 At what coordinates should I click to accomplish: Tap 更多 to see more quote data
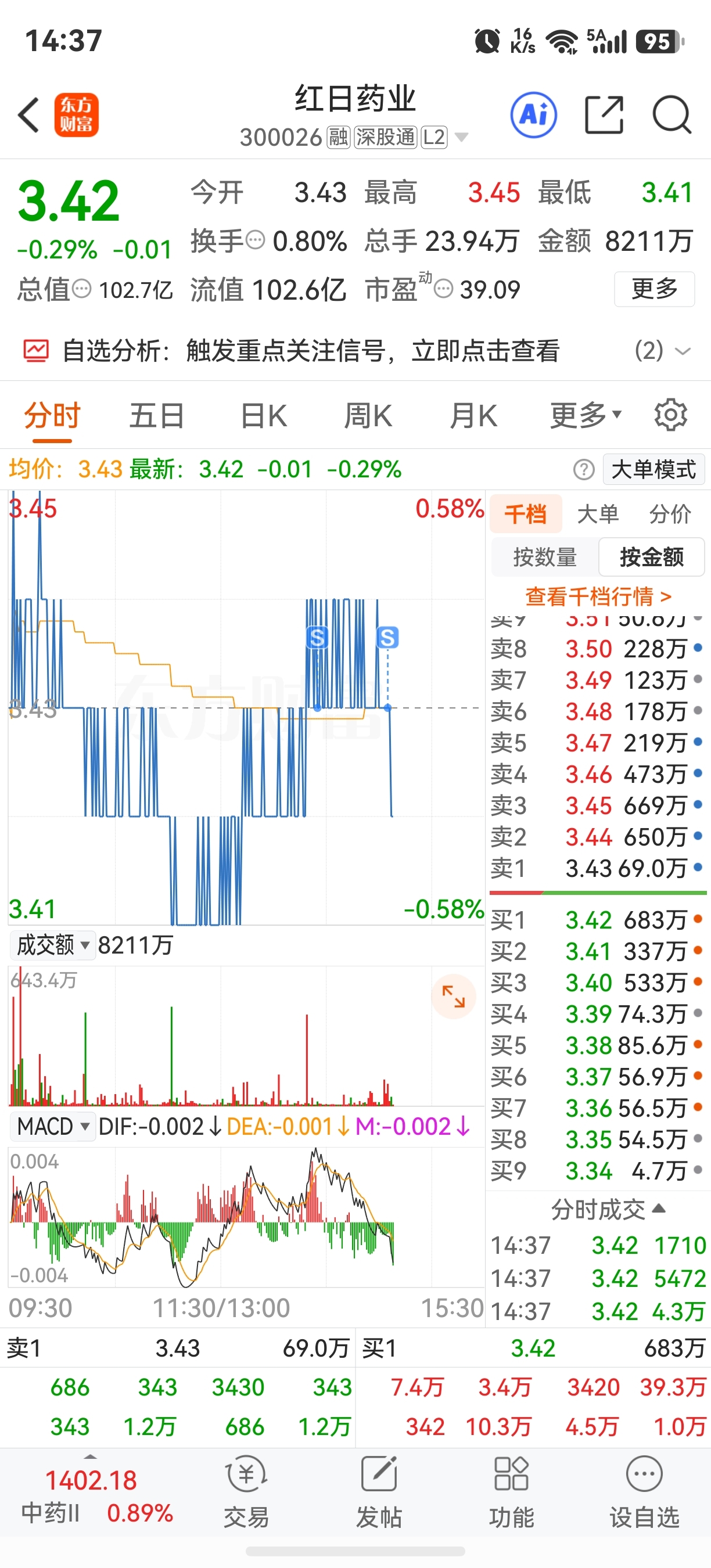click(x=655, y=289)
